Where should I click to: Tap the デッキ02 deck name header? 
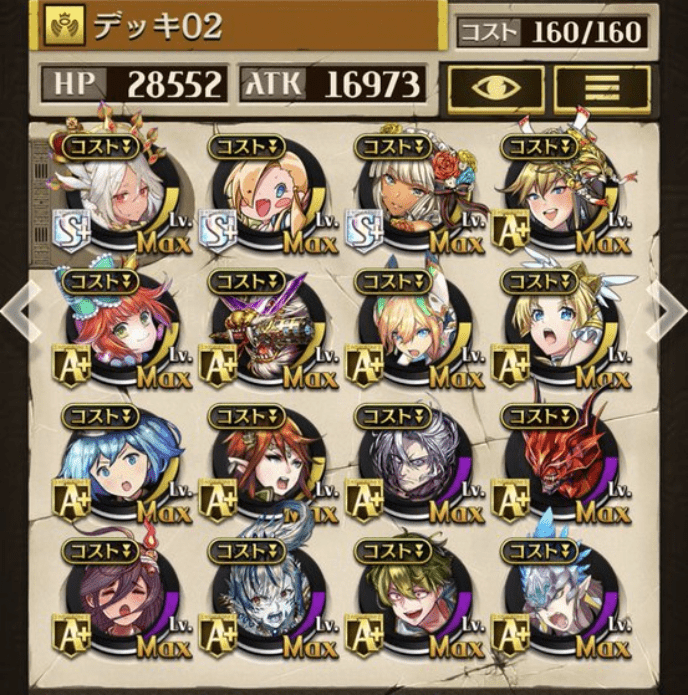(x=240, y=27)
